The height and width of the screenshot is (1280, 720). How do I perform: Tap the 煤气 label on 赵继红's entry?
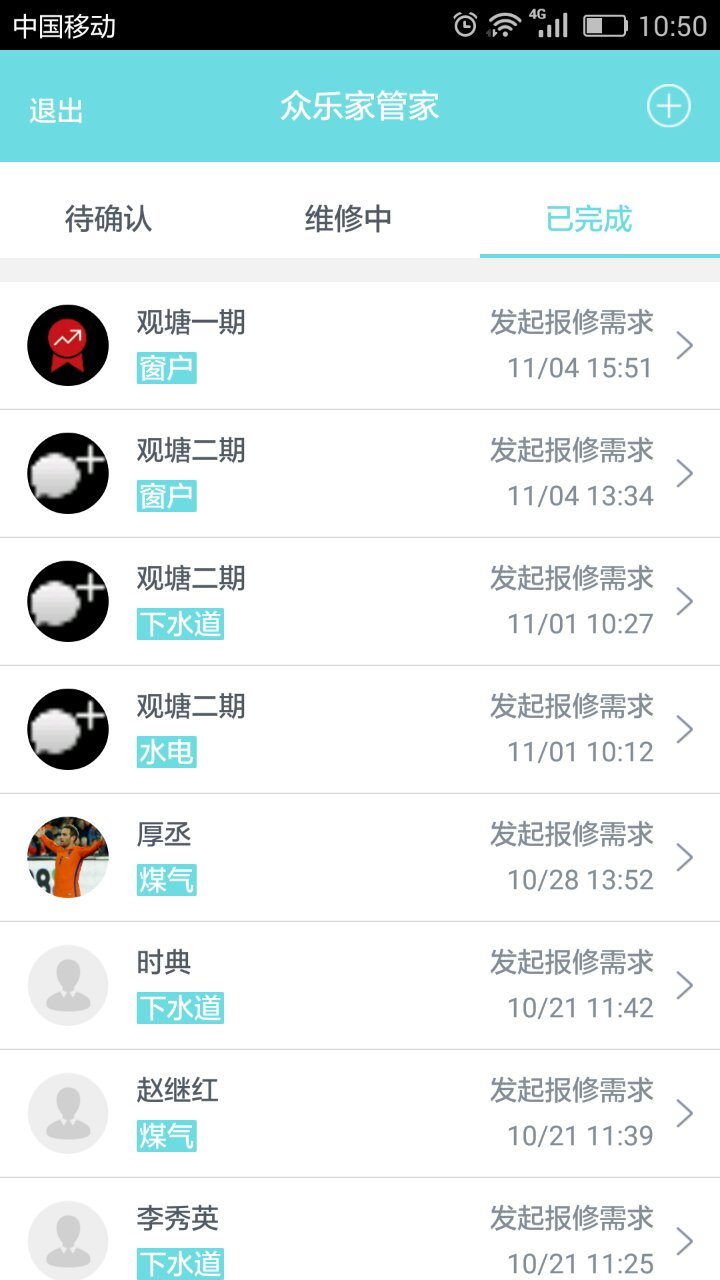[165, 1136]
